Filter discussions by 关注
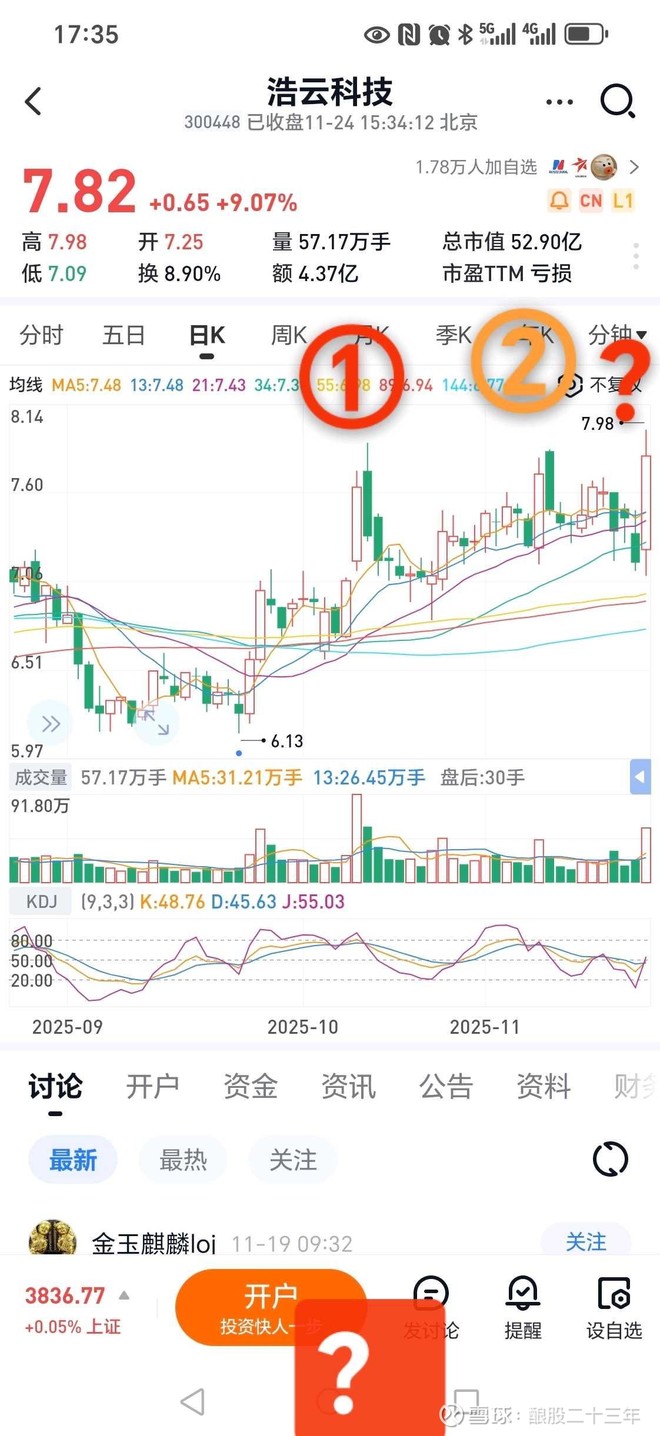This screenshot has height=1436, width=660. pos(292,1160)
